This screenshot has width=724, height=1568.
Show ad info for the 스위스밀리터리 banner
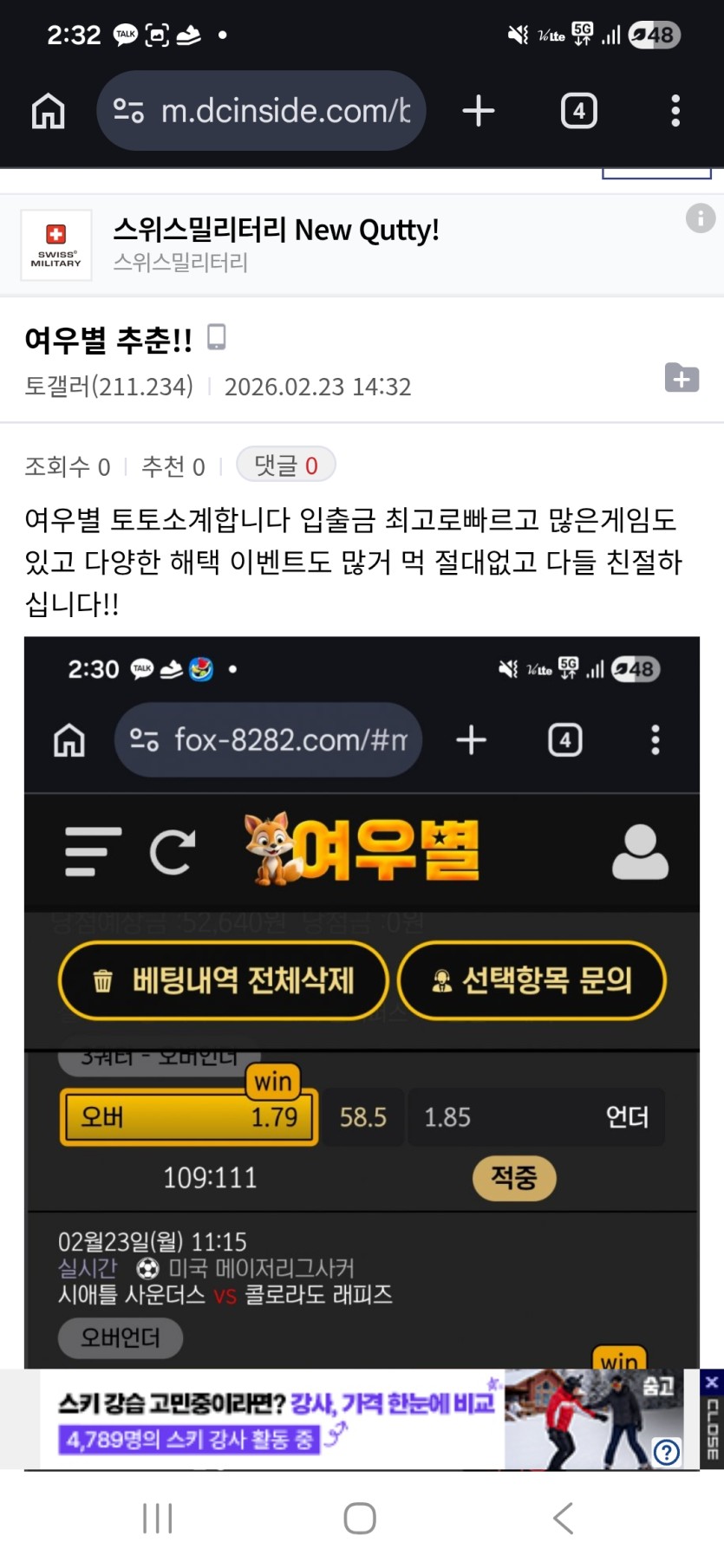[700, 218]
